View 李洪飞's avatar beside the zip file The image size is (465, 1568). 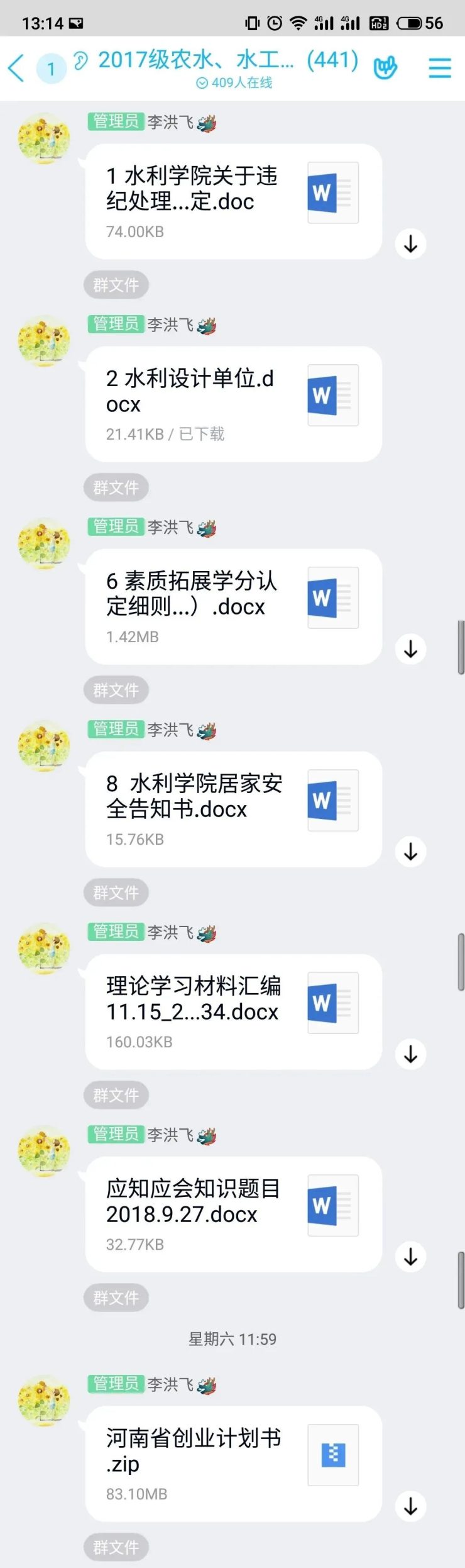click(x=44, y=1401)
